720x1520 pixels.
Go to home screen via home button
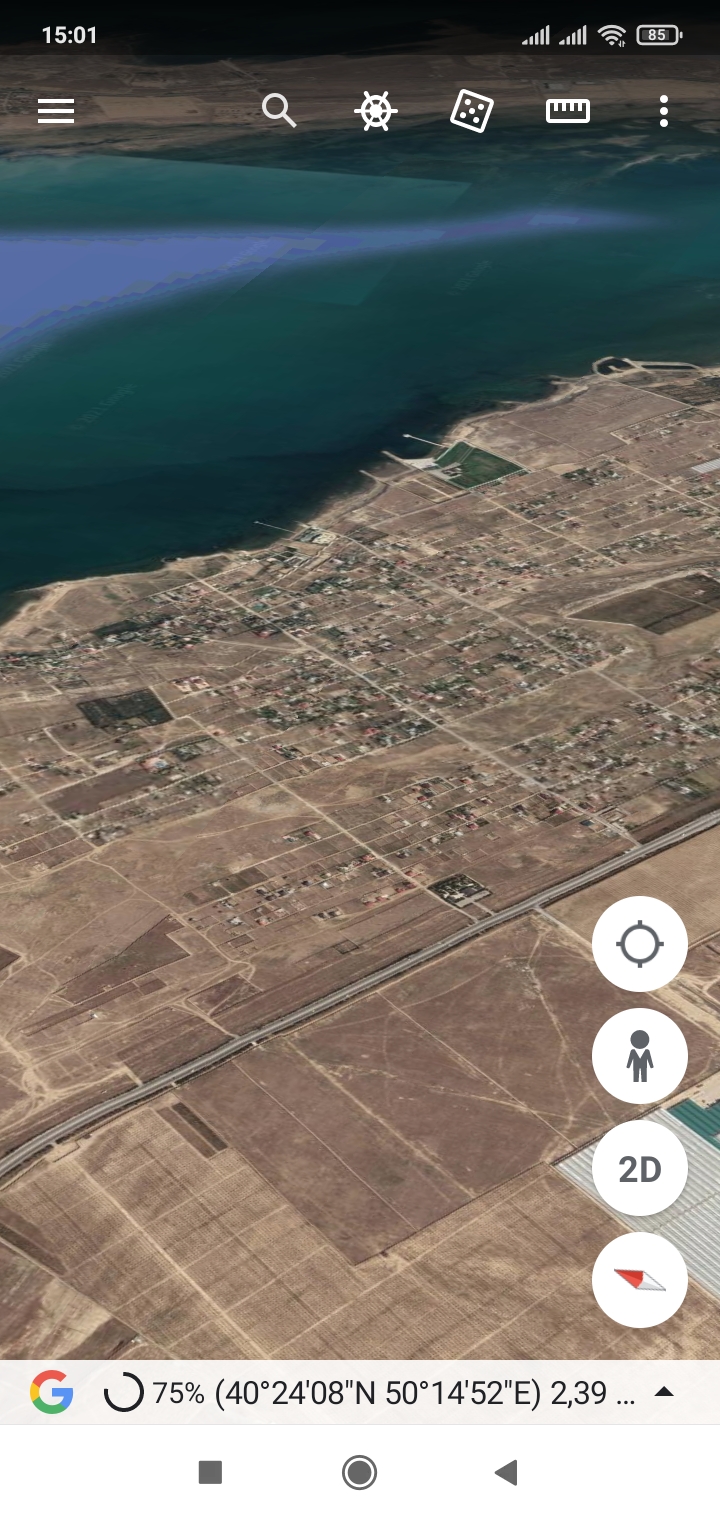click(x=359, y=1472)
